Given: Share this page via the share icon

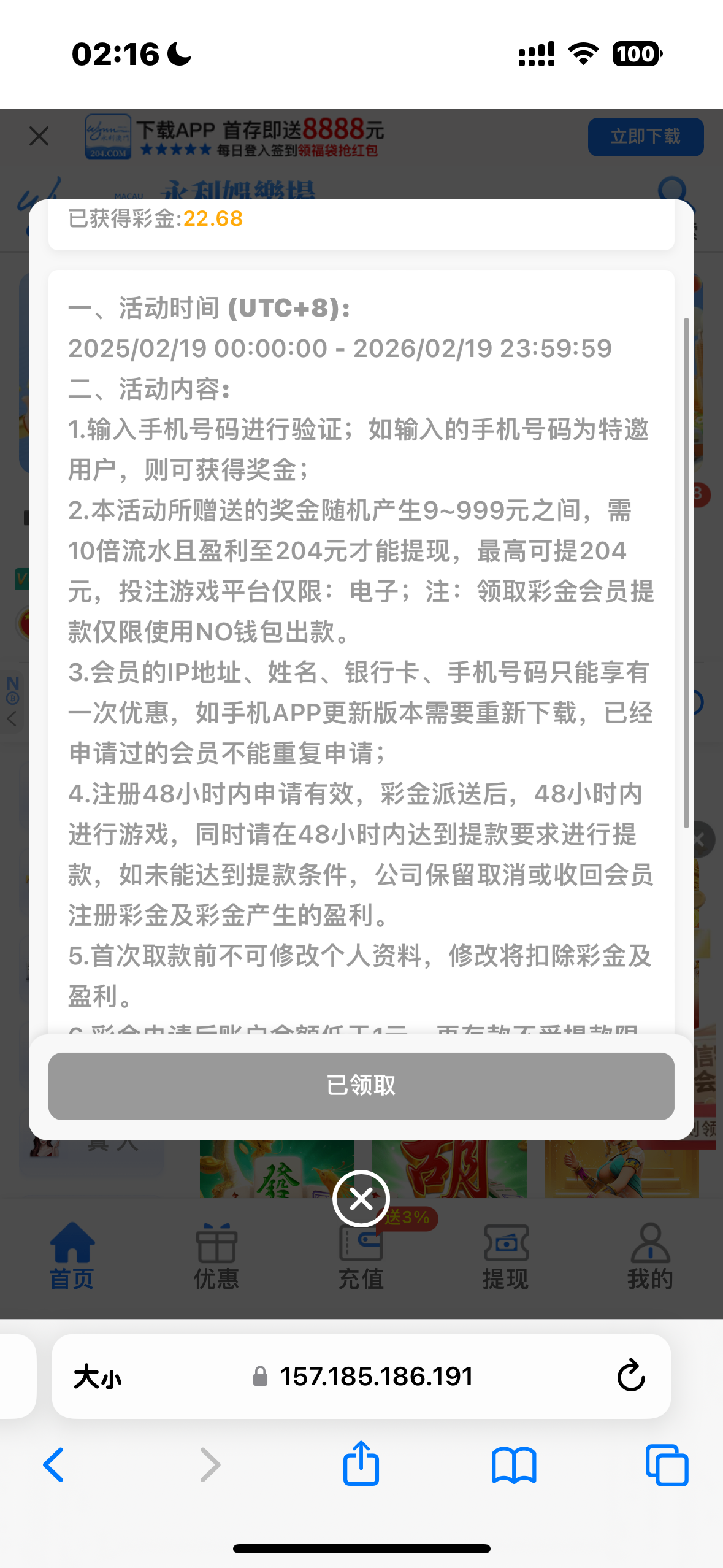Looking at the screenshot, I should 361,1464.
